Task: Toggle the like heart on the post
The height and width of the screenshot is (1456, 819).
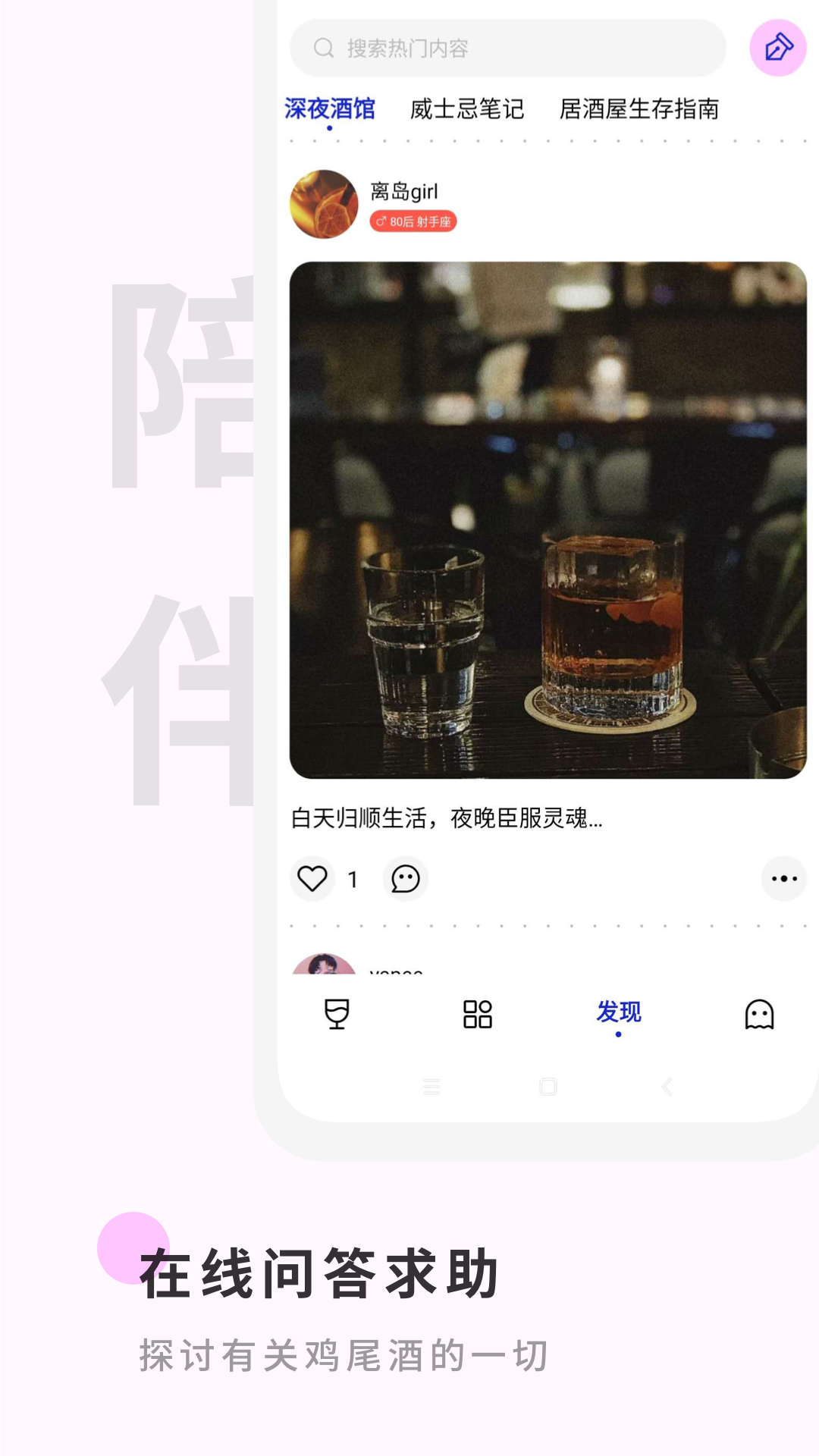Action: click(312, 878)
